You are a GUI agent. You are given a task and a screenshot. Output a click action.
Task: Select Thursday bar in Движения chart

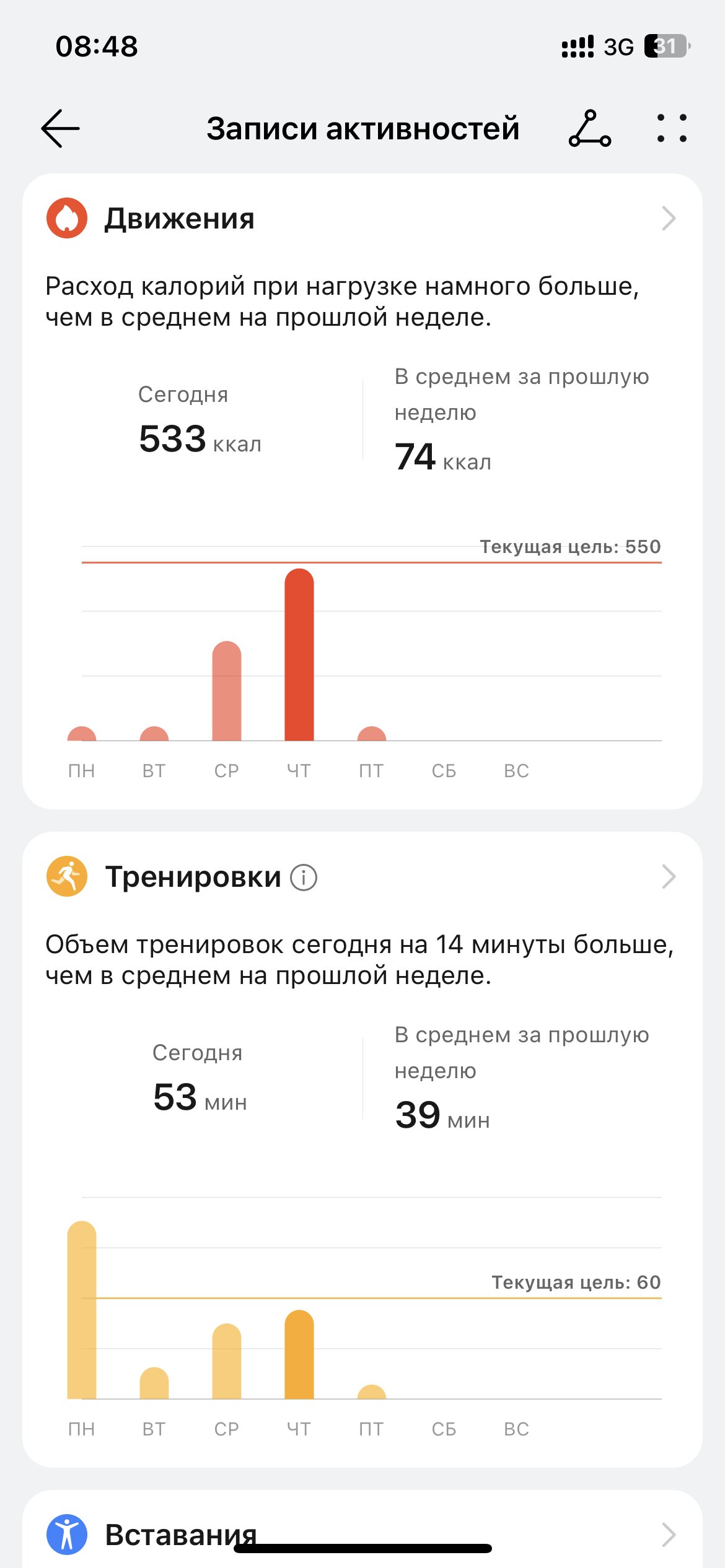299,655
